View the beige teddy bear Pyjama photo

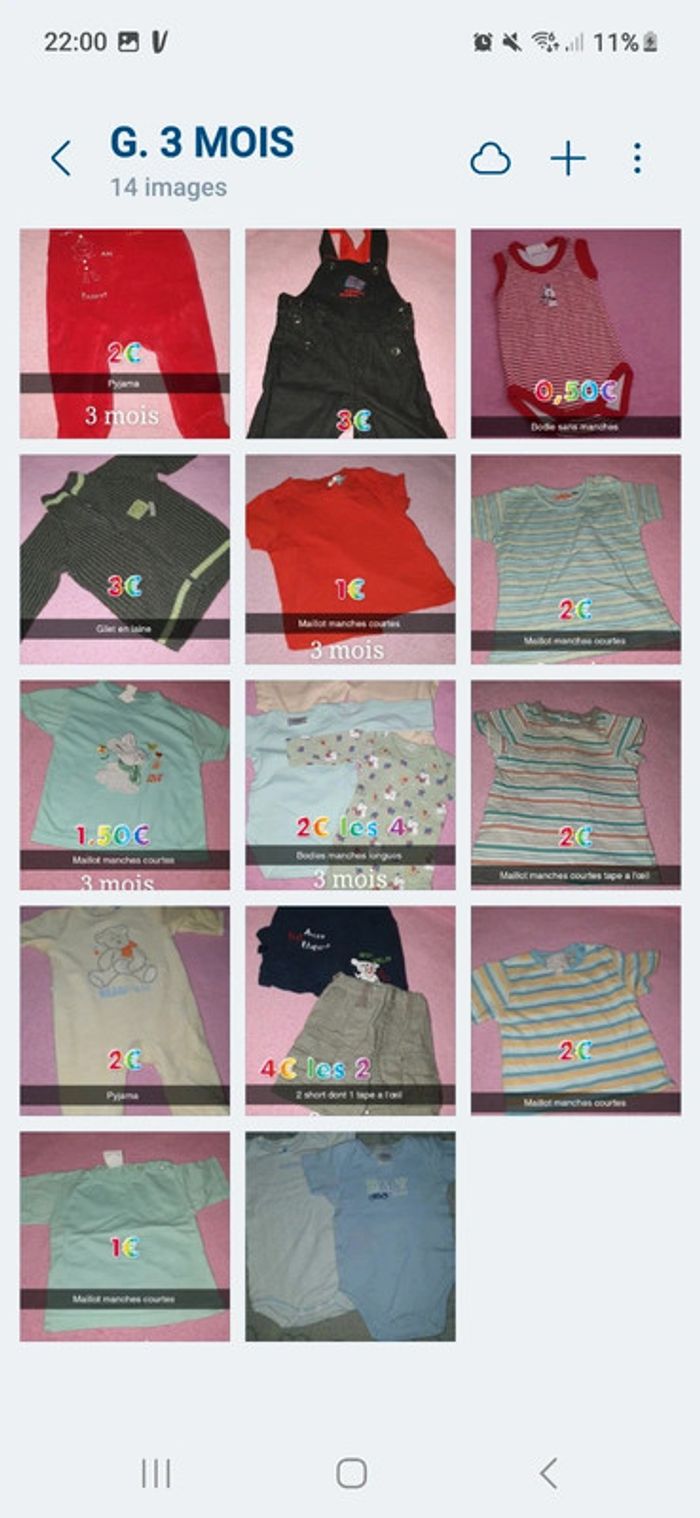[x=125, y=1010]
